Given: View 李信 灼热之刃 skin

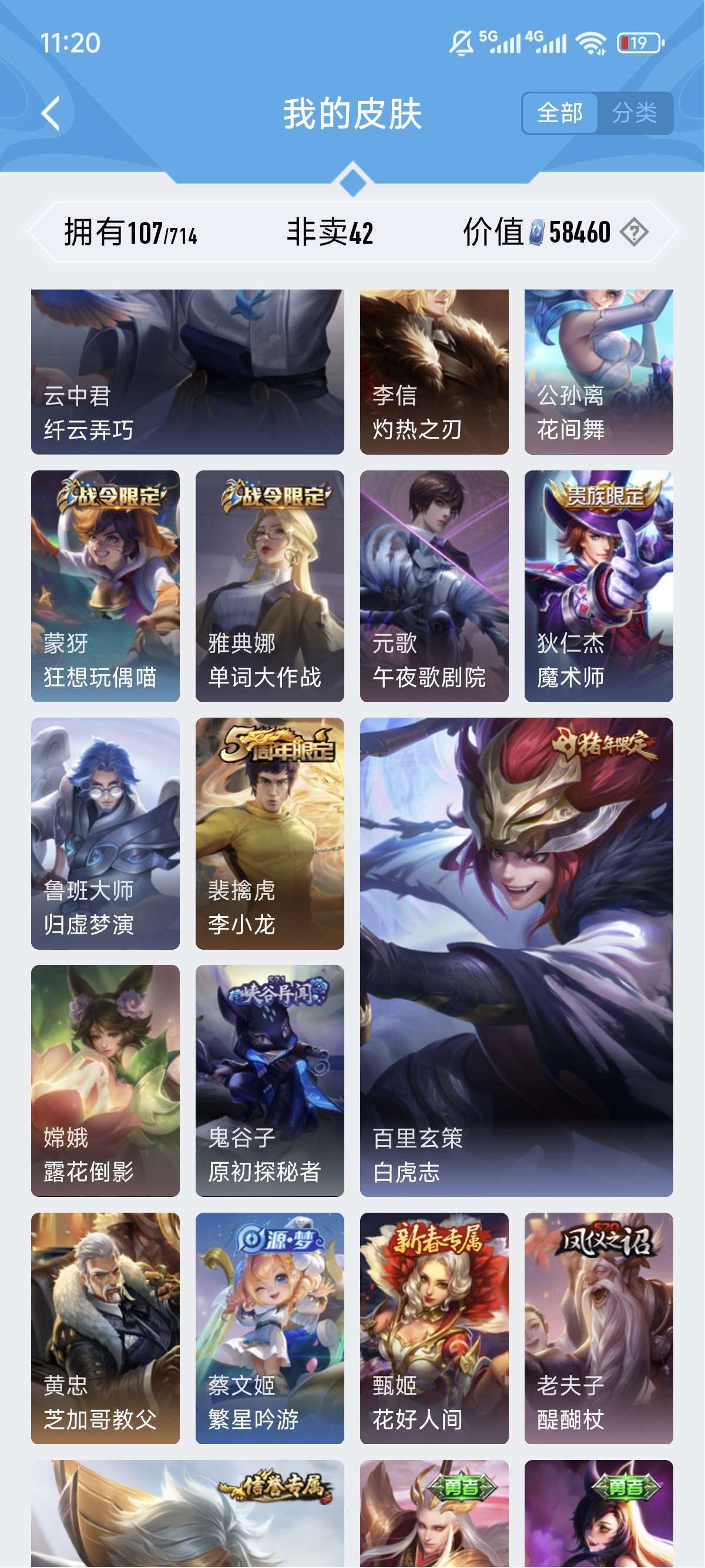Looking at the screenshot, I should click(x=434, y=372).
